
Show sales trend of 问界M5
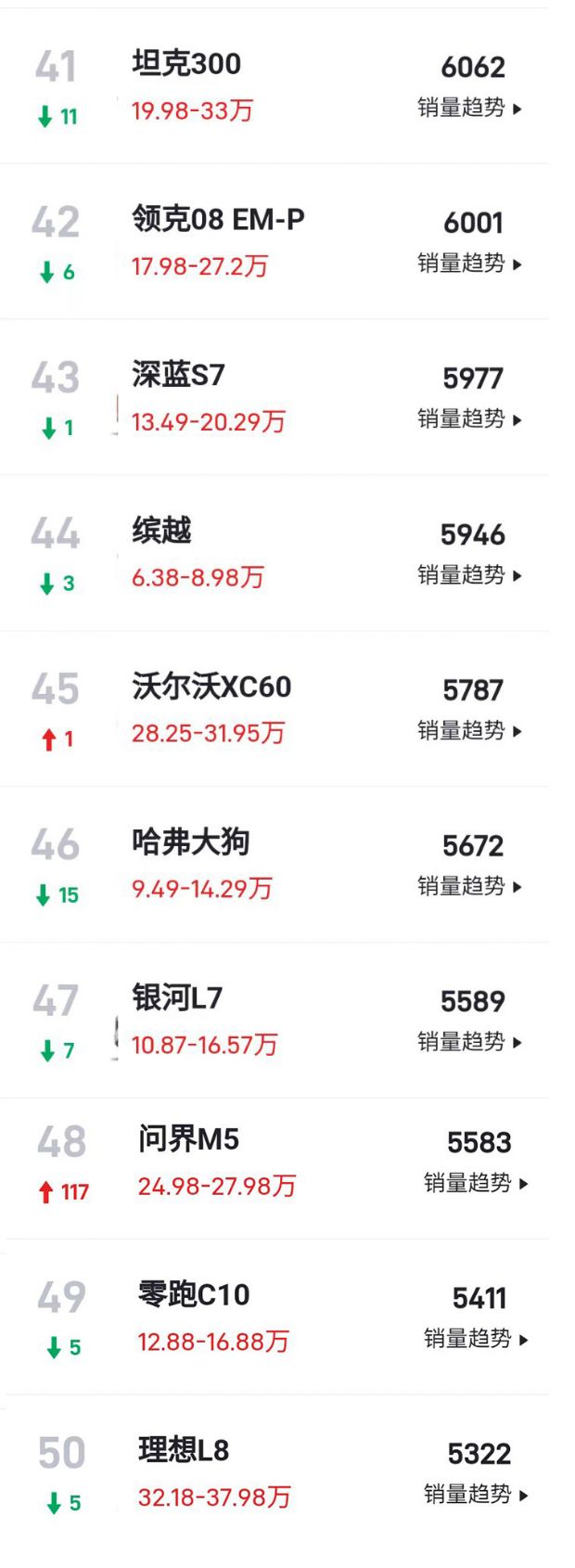coord(476,1184)
